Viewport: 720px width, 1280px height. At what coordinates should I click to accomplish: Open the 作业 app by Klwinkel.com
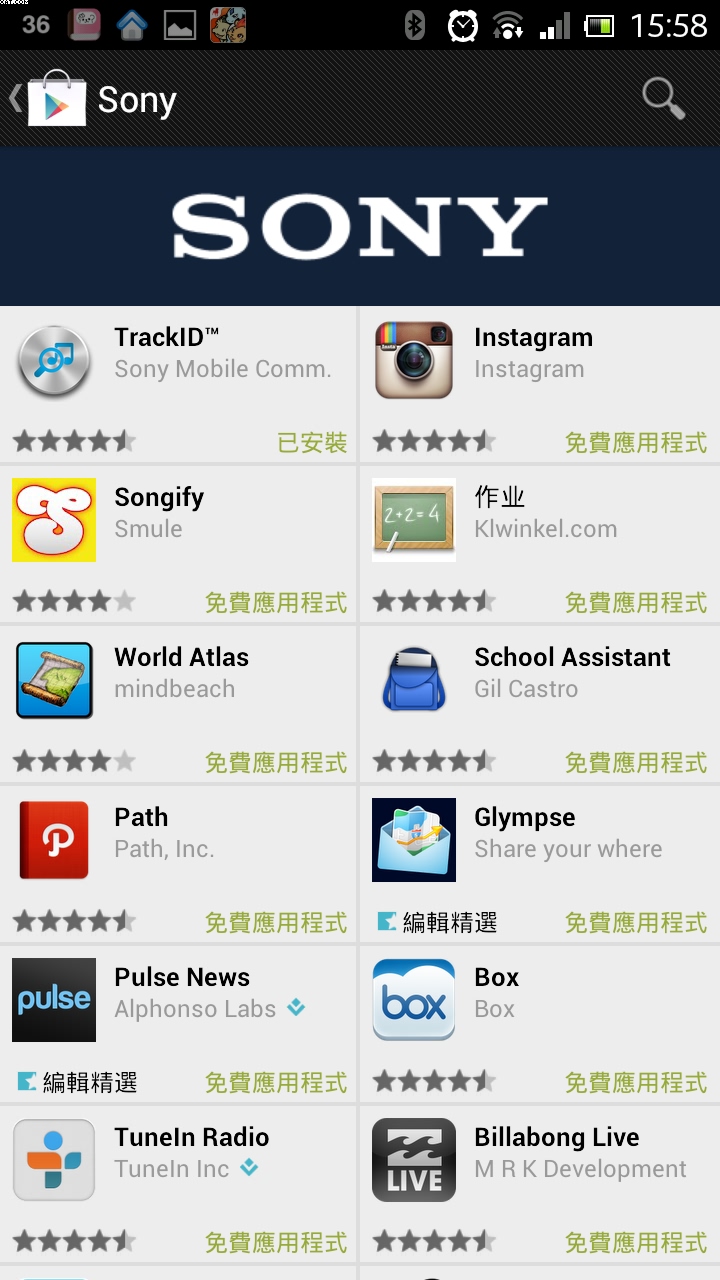point(540,544)
